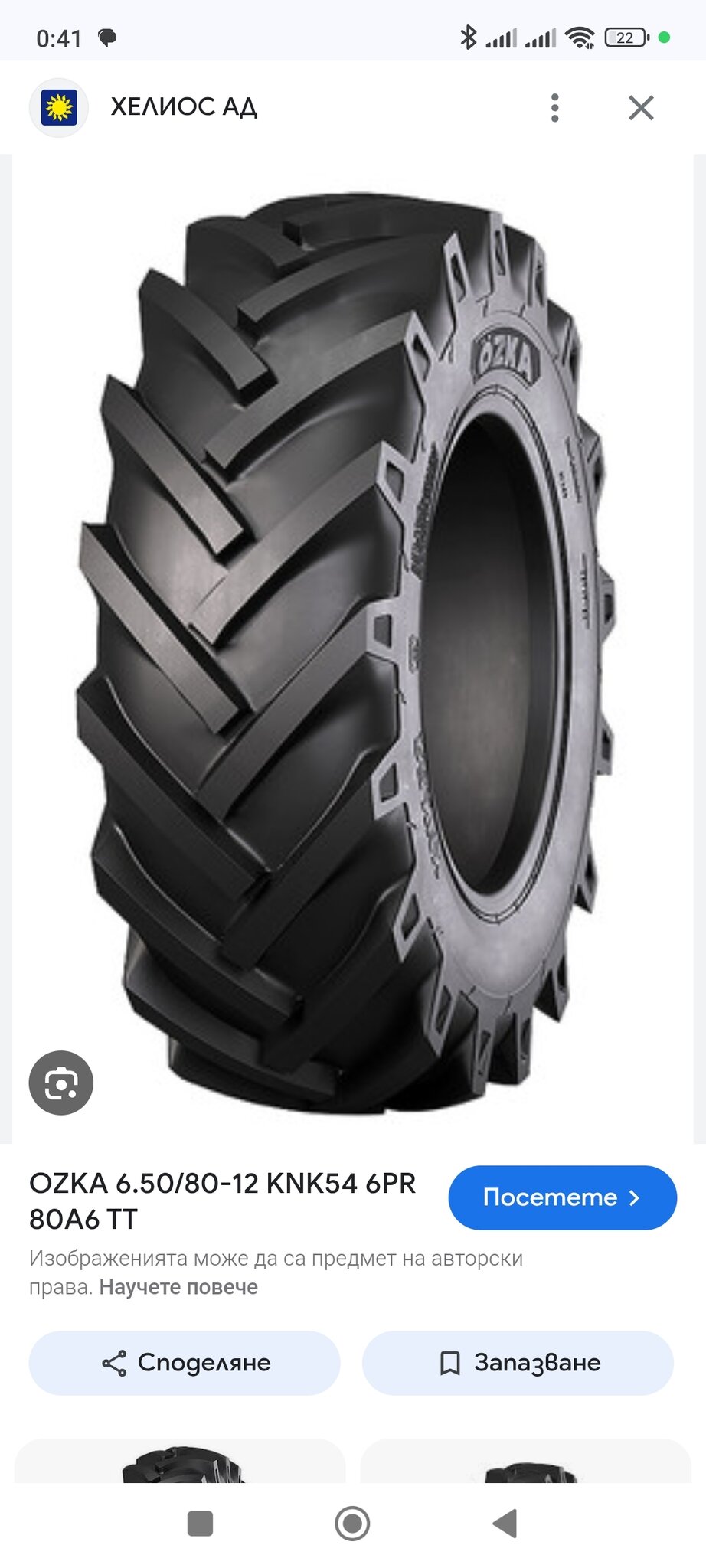The width and height of the screenshot is (706, 1568).
Task: Search this image with Google Lens
Action: click(61, 1083)
